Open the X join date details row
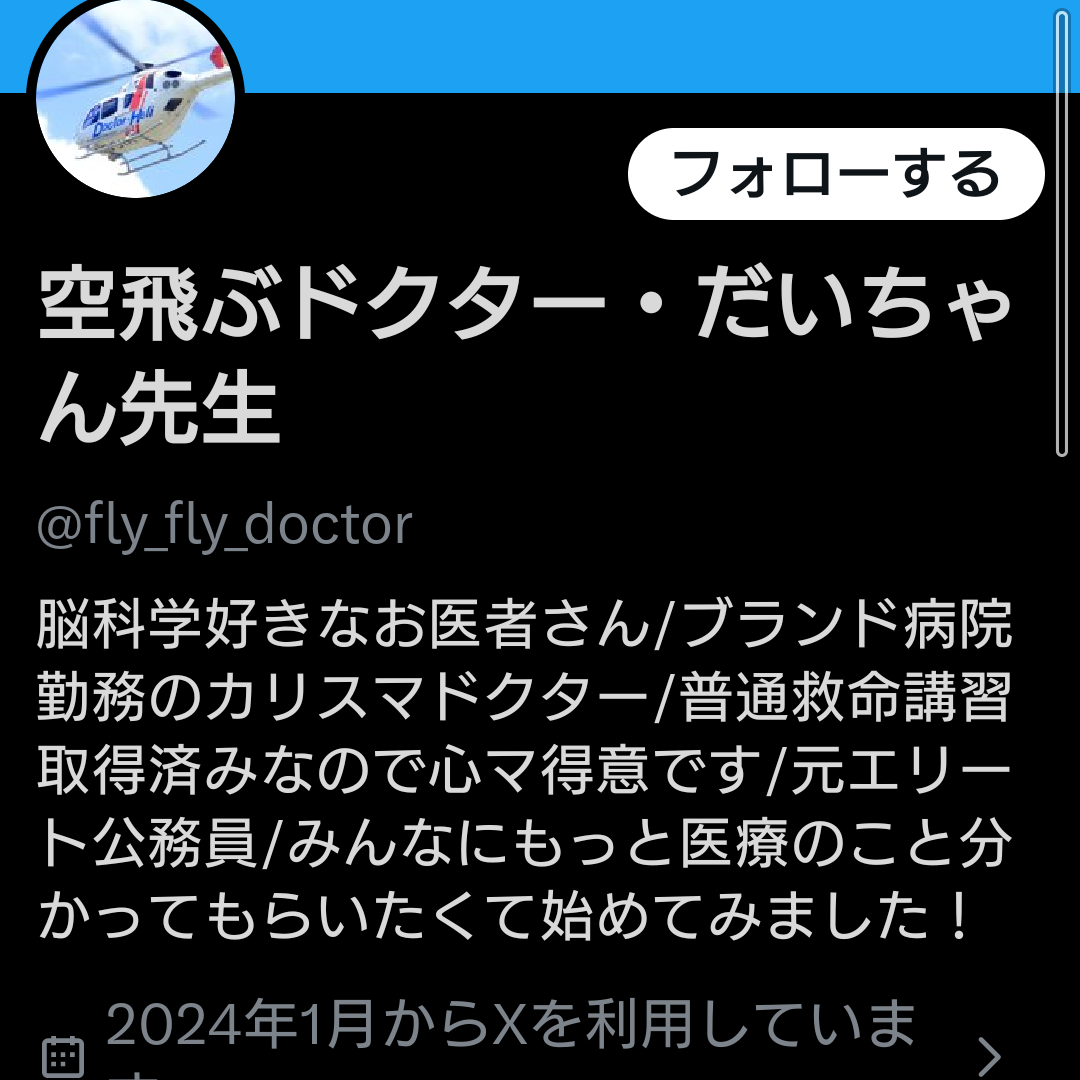The width and height of the screenshot is (1080, 1080). (x=521, y=1038)
